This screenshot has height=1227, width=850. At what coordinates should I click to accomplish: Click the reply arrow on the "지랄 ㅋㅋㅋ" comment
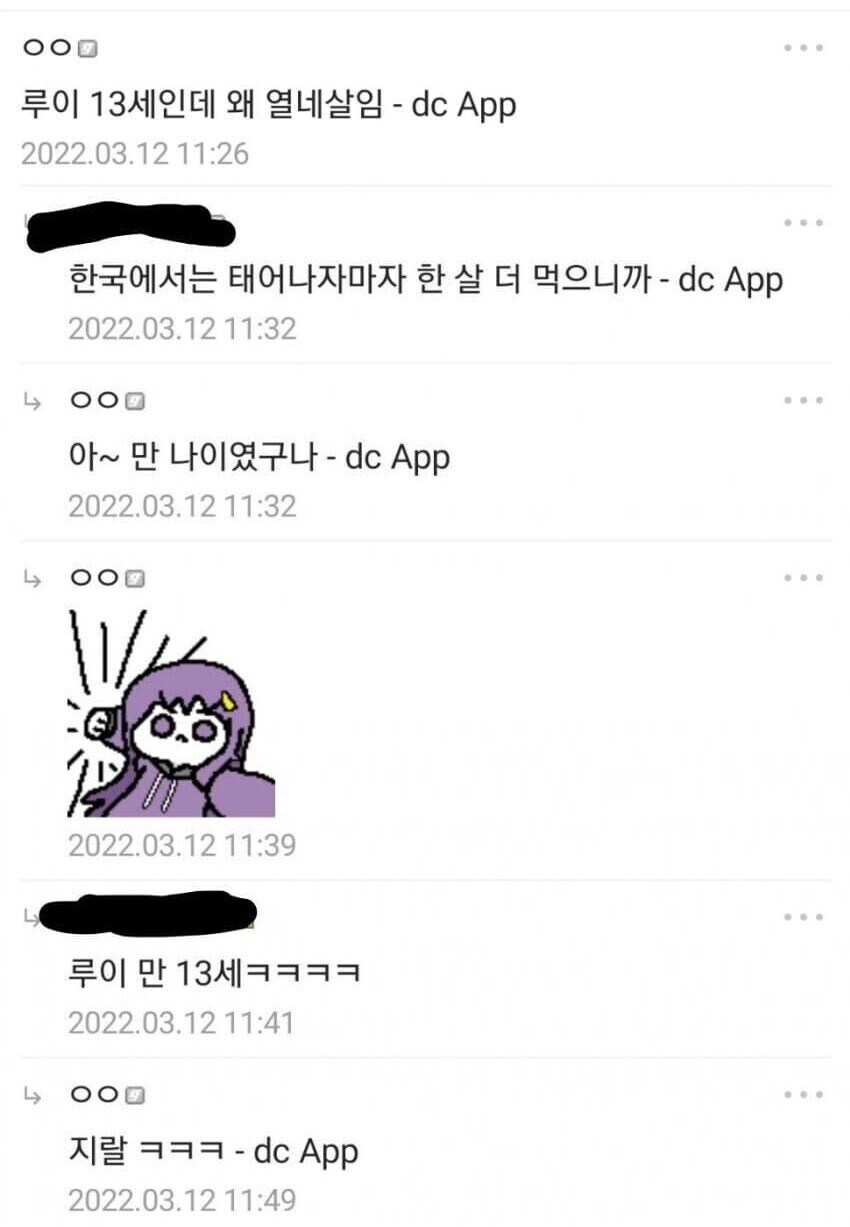31,1096
